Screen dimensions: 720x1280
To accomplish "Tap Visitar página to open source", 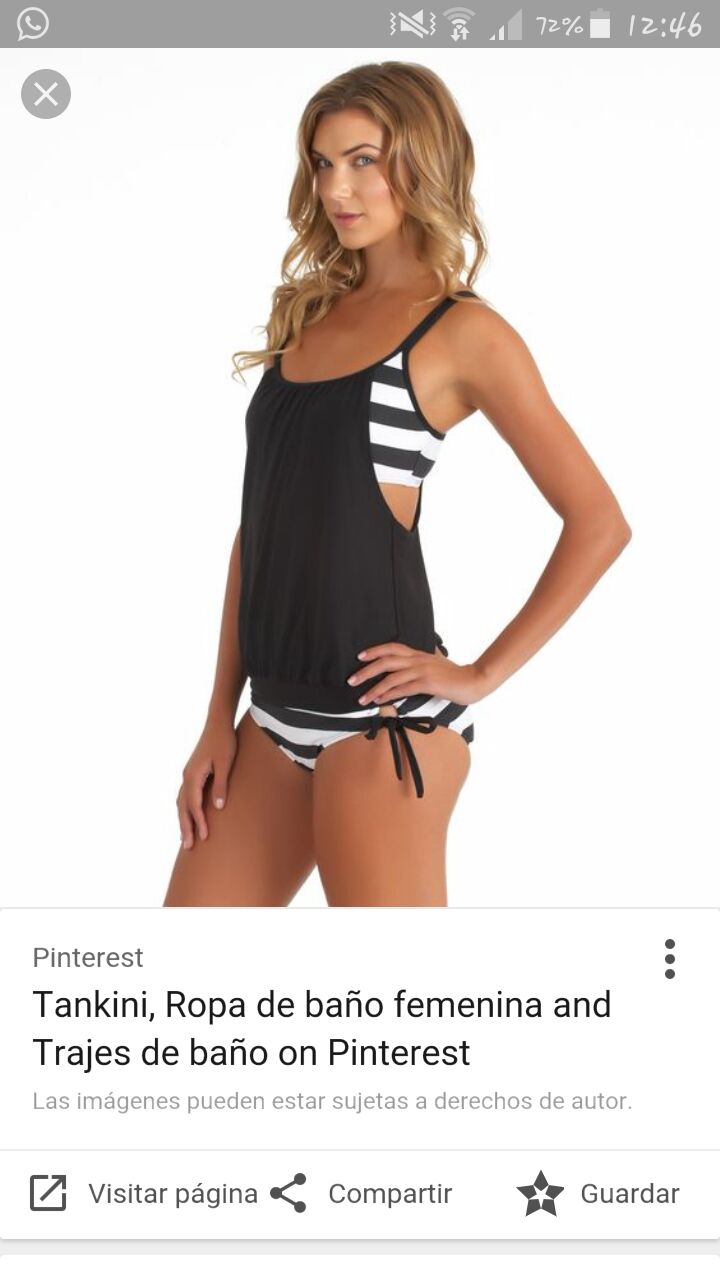I will click(145, 1193).
